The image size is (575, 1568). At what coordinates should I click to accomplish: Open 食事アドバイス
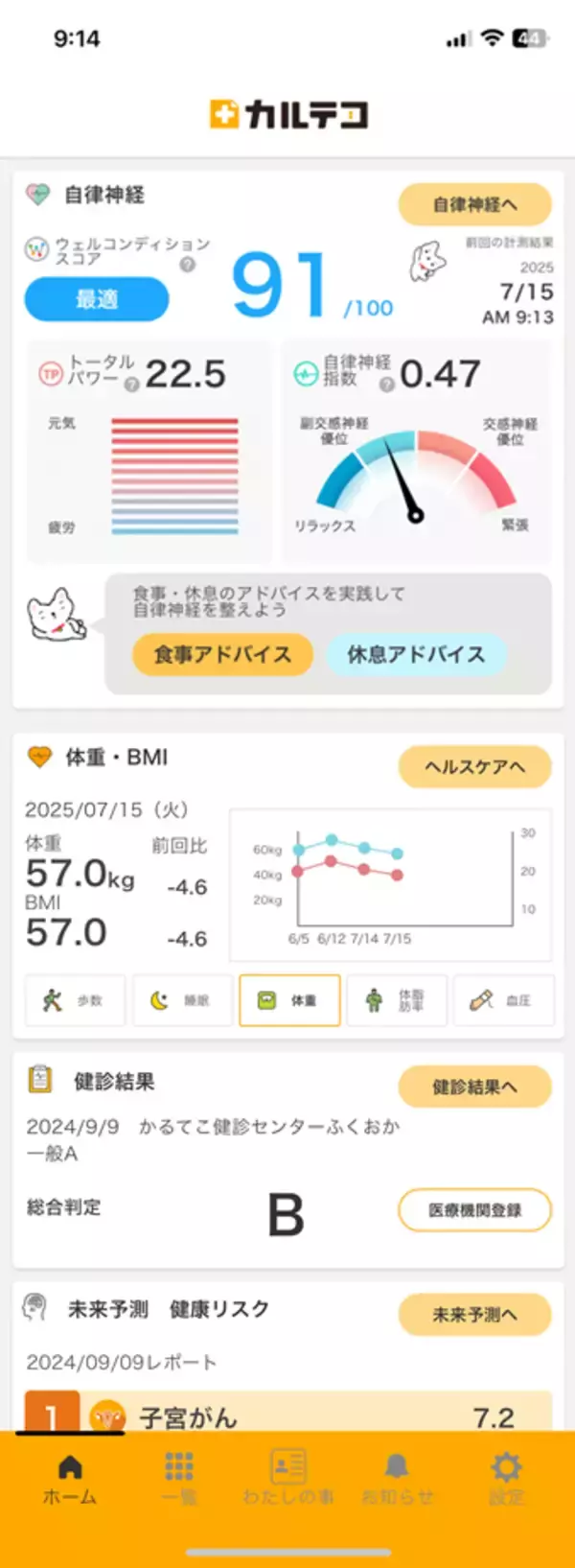(222, 654)
